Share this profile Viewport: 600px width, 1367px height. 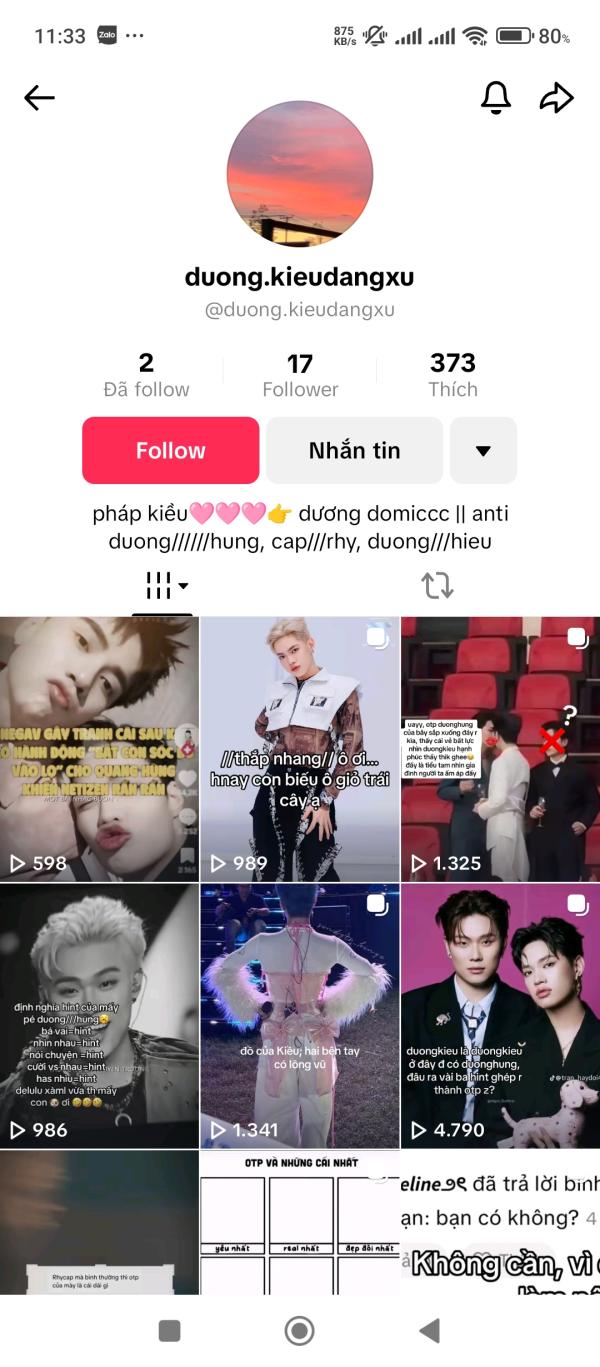pyautogui.click(x=556, y=97)
